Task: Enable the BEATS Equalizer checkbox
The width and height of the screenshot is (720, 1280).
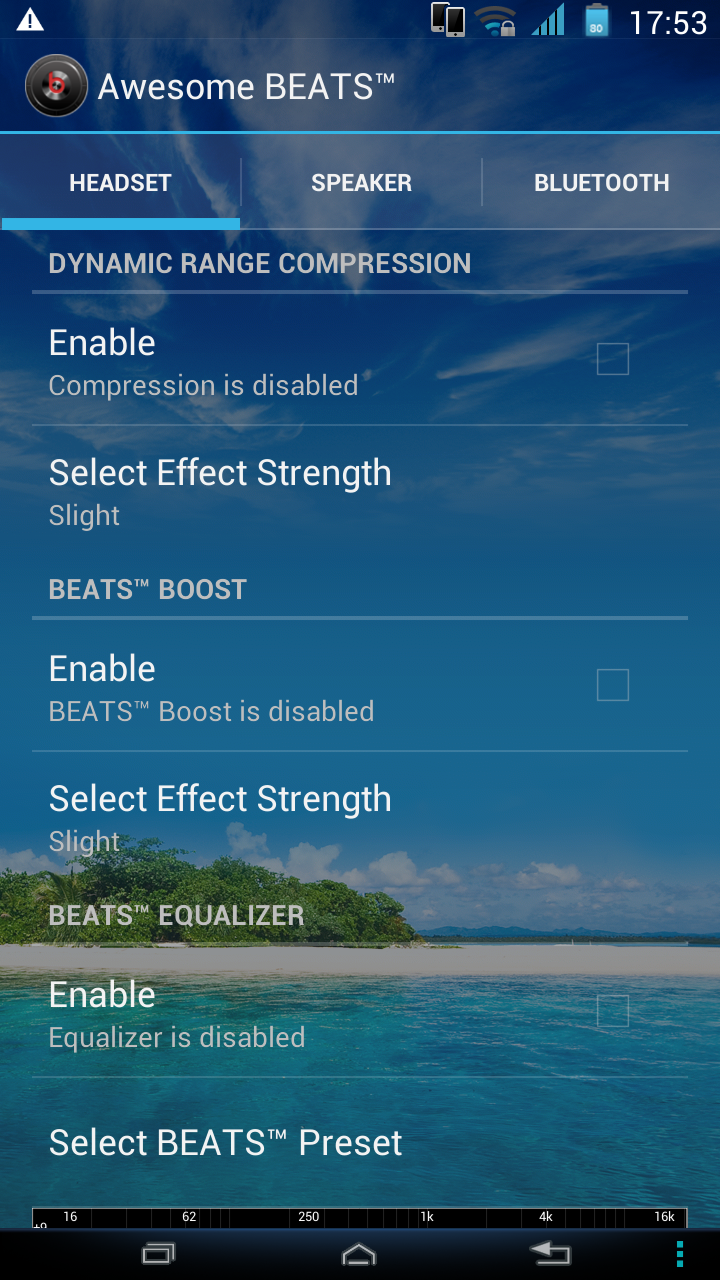Action: (x=612, y=1011)
